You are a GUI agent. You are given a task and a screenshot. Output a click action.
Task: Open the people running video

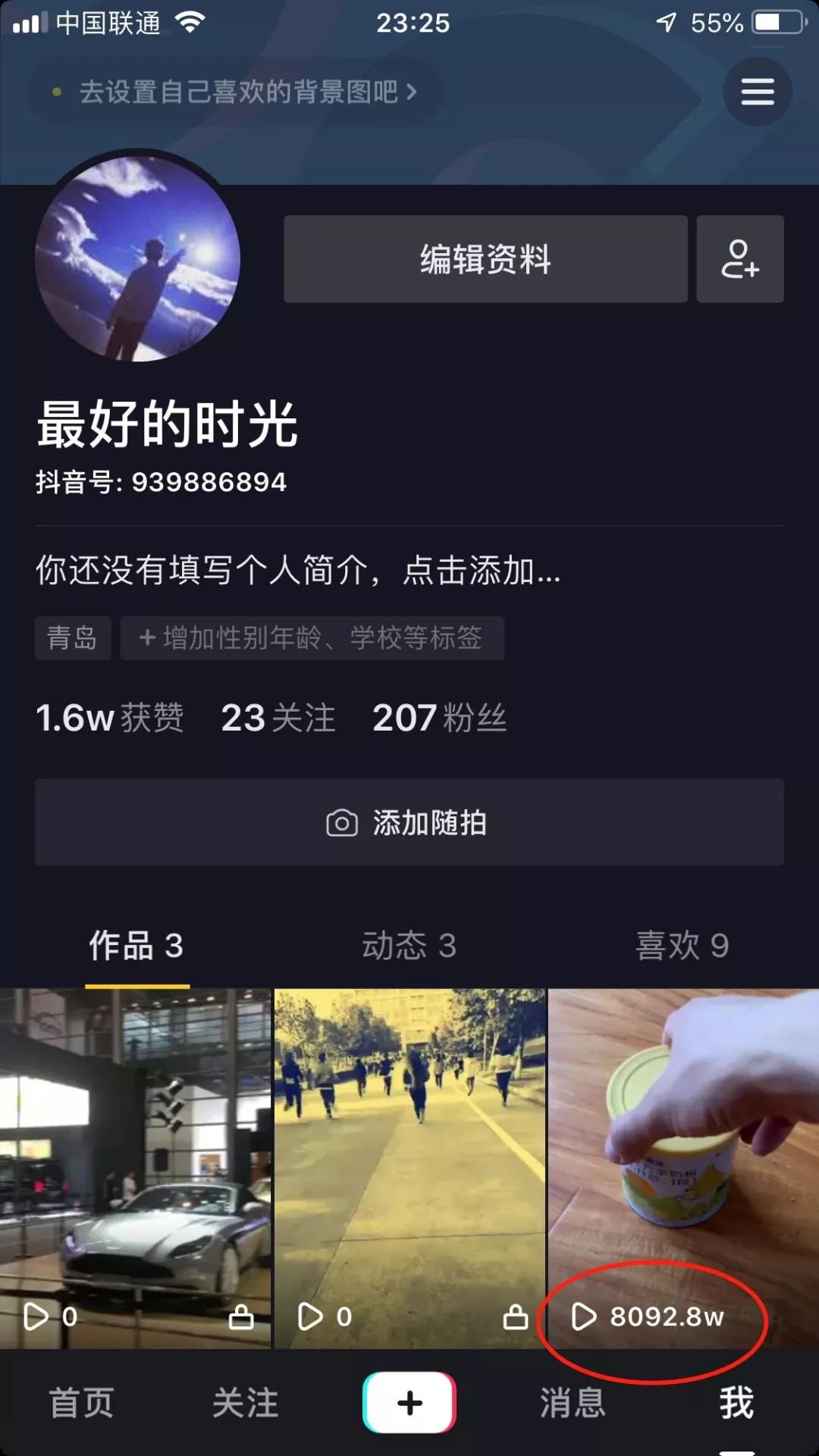point(409,1167)
